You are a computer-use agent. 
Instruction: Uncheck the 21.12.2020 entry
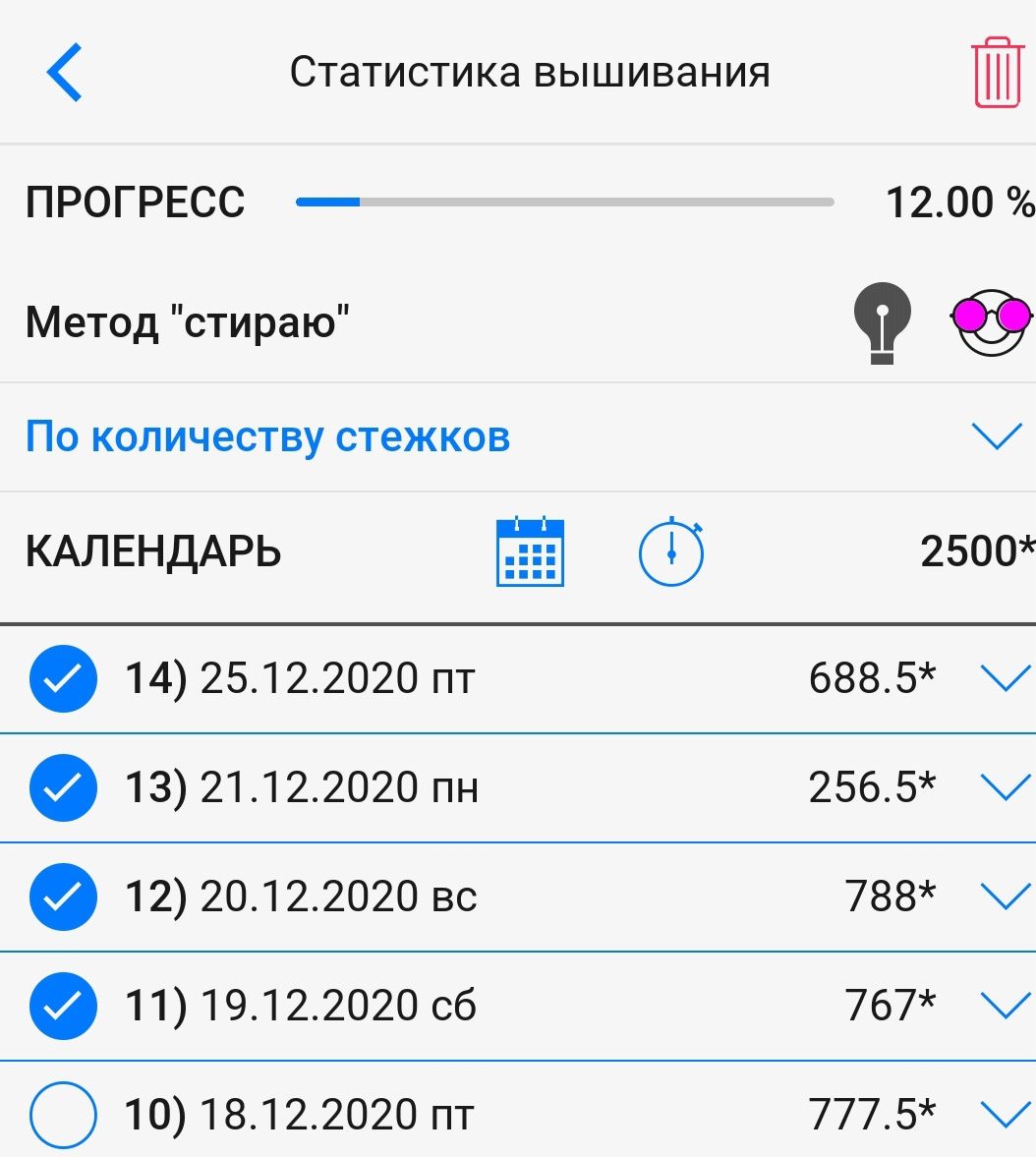63,787
